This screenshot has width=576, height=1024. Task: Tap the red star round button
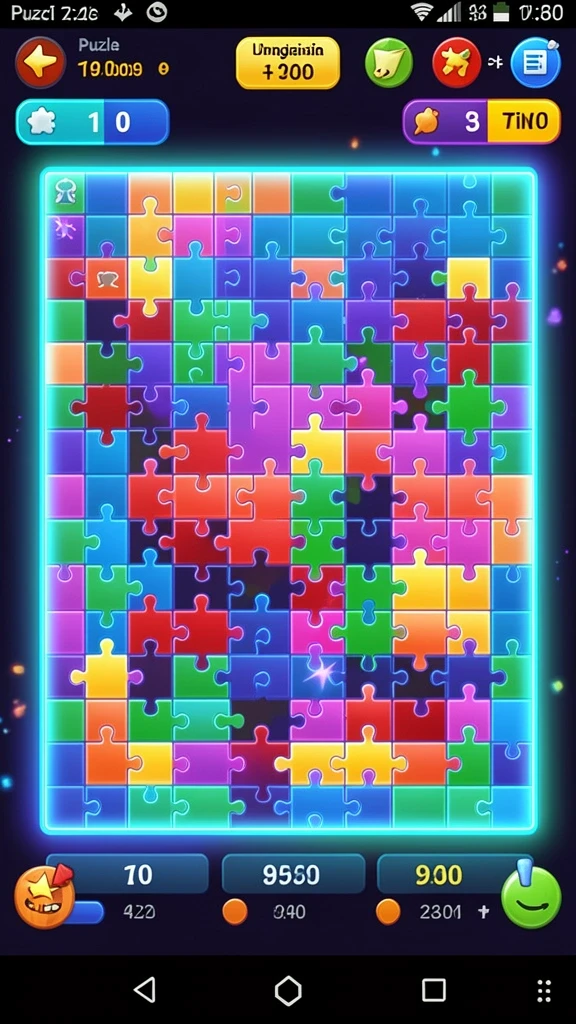456,63
